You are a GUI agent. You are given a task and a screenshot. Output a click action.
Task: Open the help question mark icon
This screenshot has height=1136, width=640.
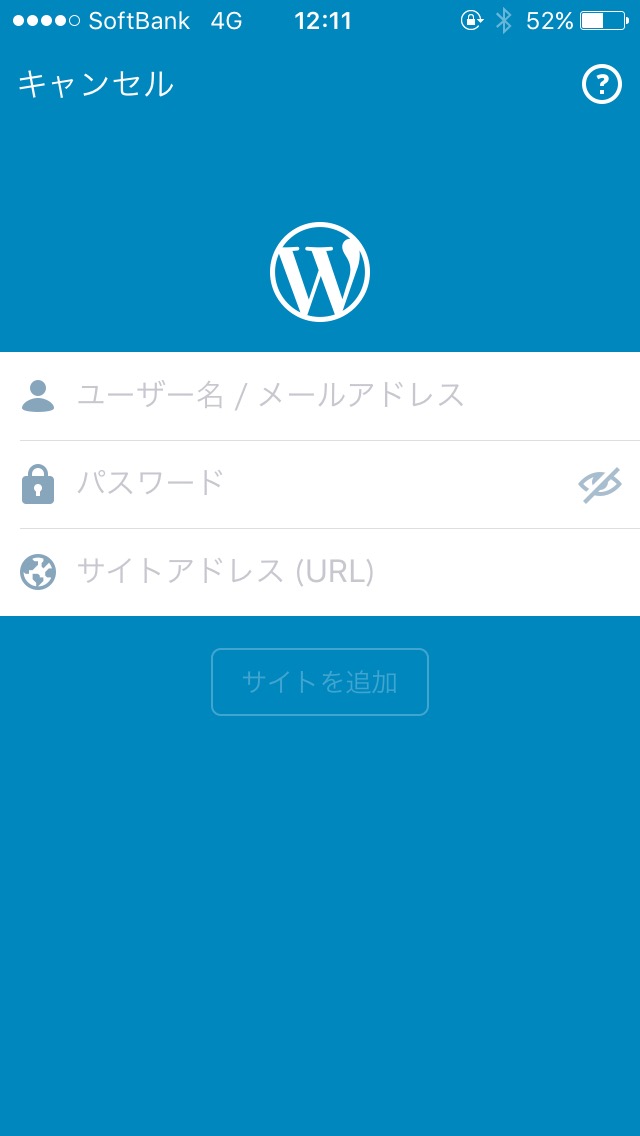[602, 85]
